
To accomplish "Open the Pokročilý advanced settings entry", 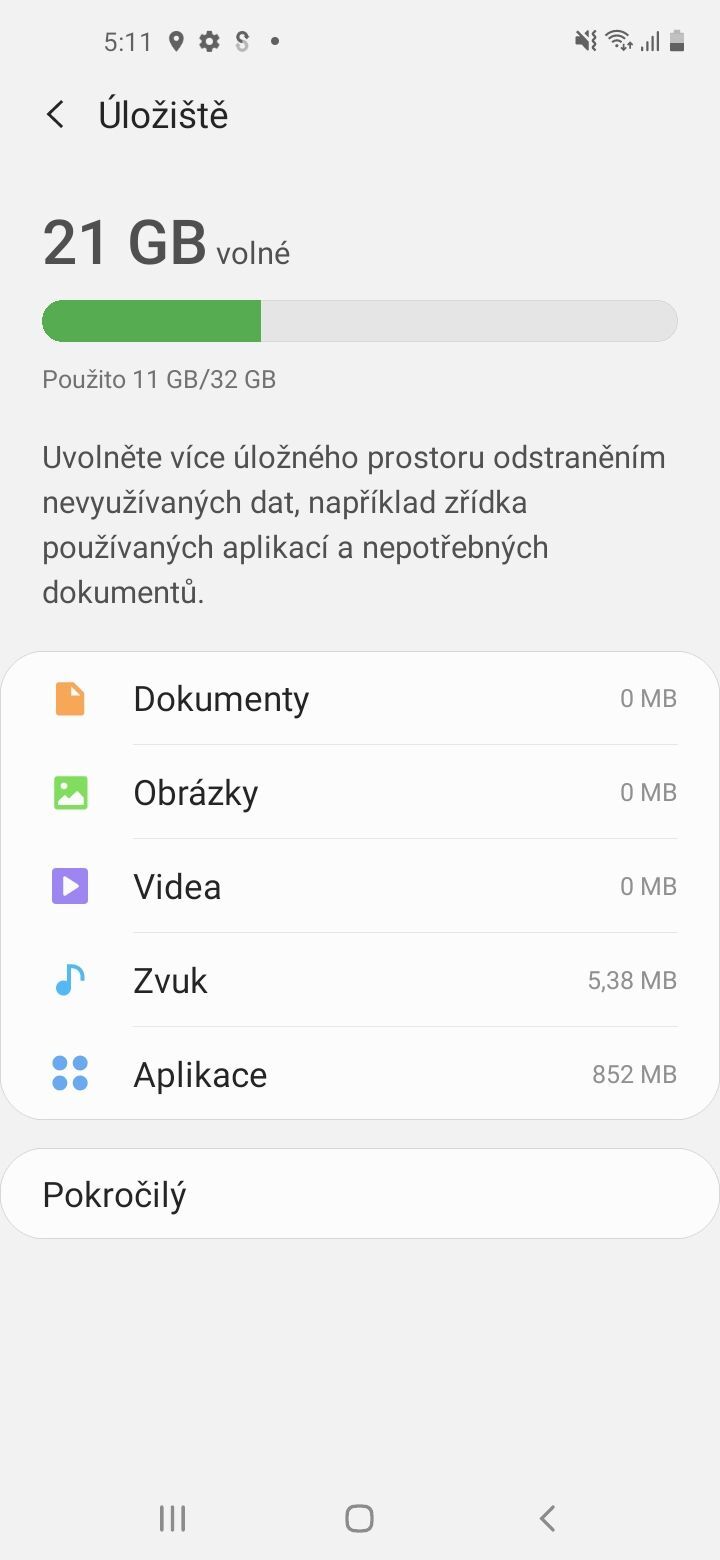I will (x=360, y=1193).
